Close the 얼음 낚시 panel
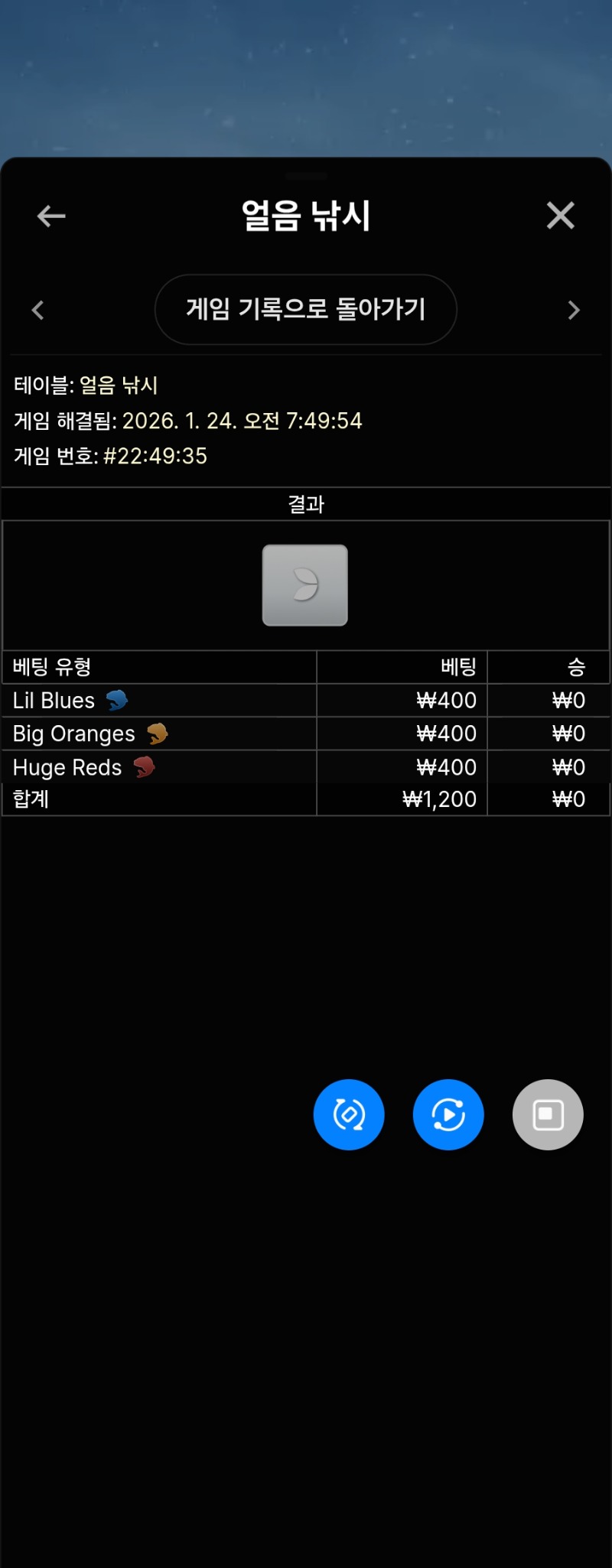Viewport: 612px width, 1568px height. 560,216
